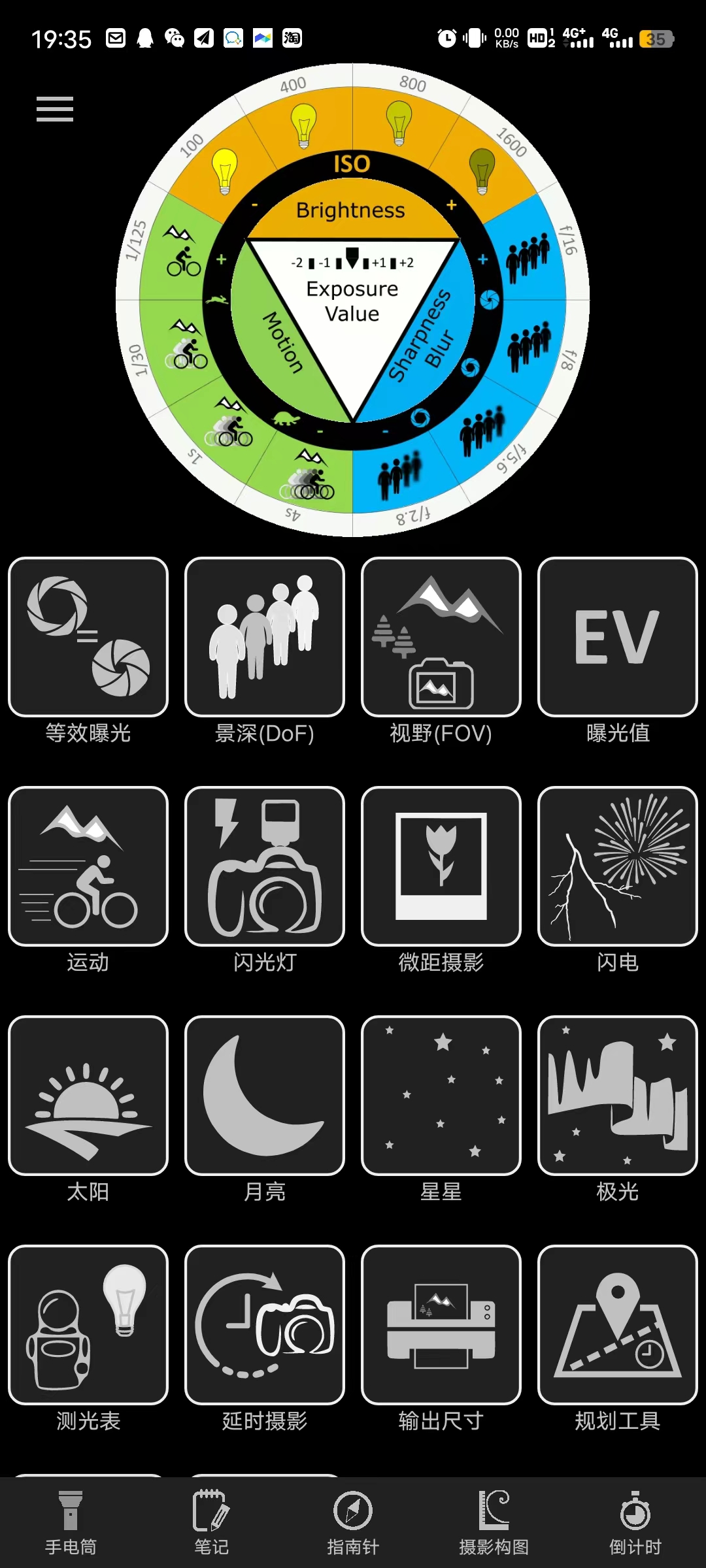Open the 星星 stars photography tool

pyautogui.click(x=441, y=1094)
